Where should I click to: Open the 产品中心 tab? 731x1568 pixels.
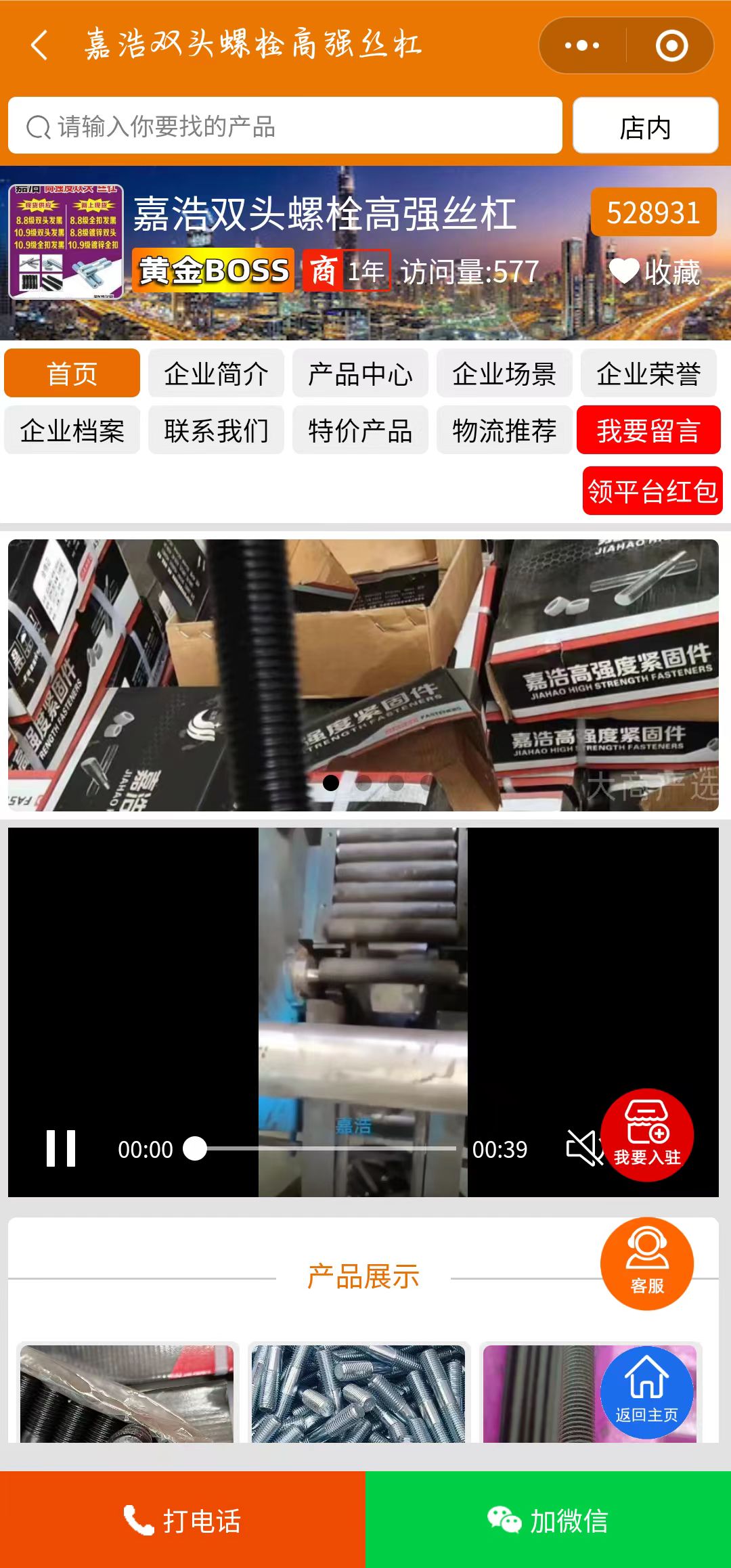(x=360, y=374)
